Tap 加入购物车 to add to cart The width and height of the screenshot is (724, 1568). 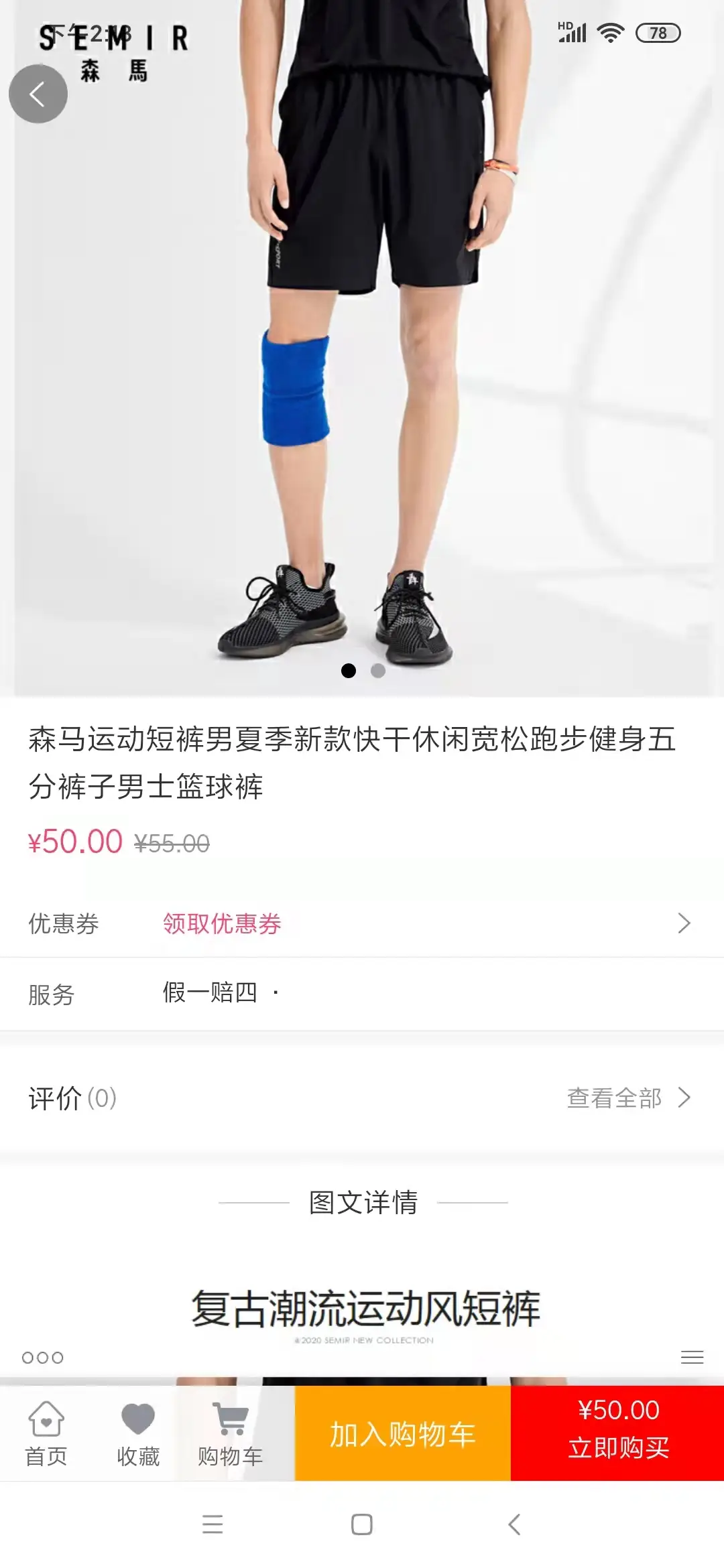tap(402, 1434)
